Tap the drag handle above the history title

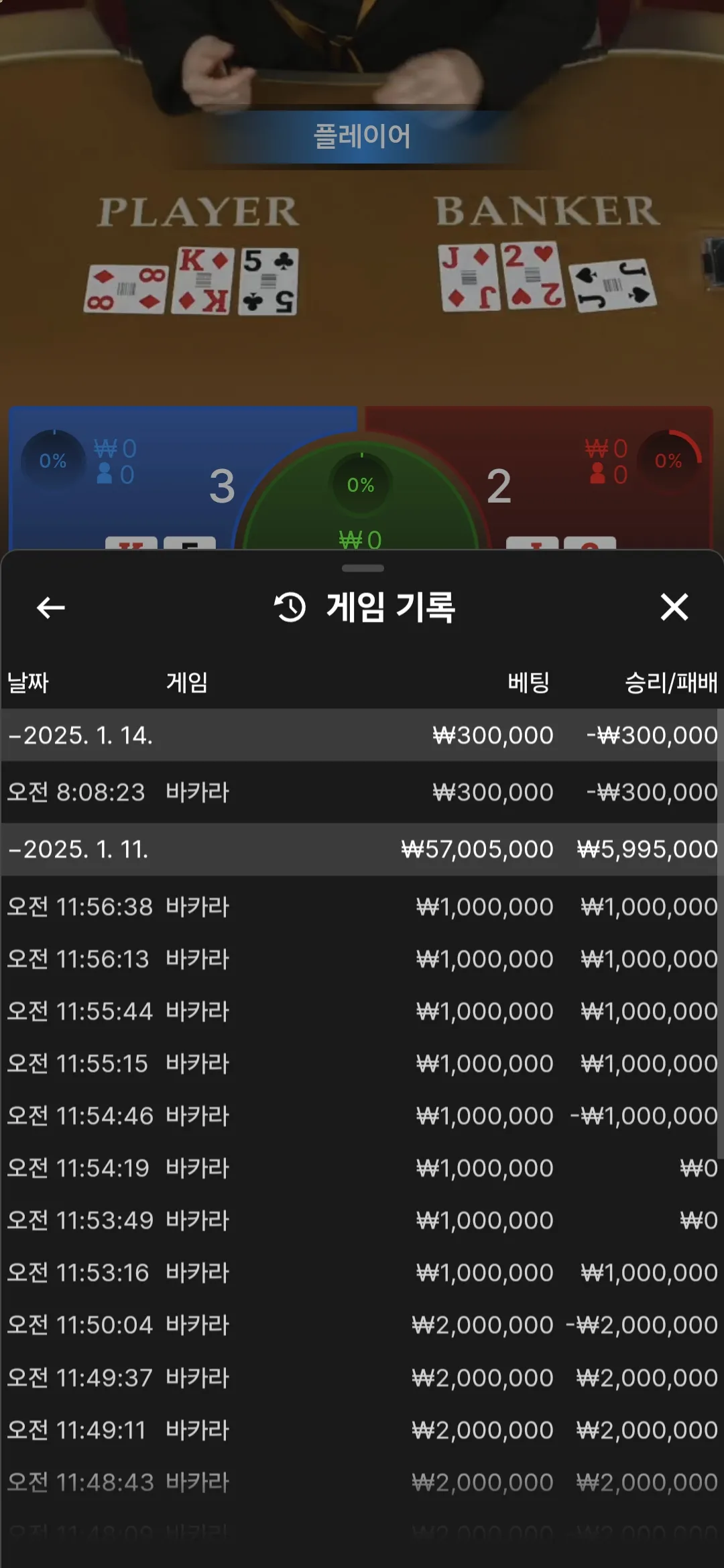click(x=363, y=568)
